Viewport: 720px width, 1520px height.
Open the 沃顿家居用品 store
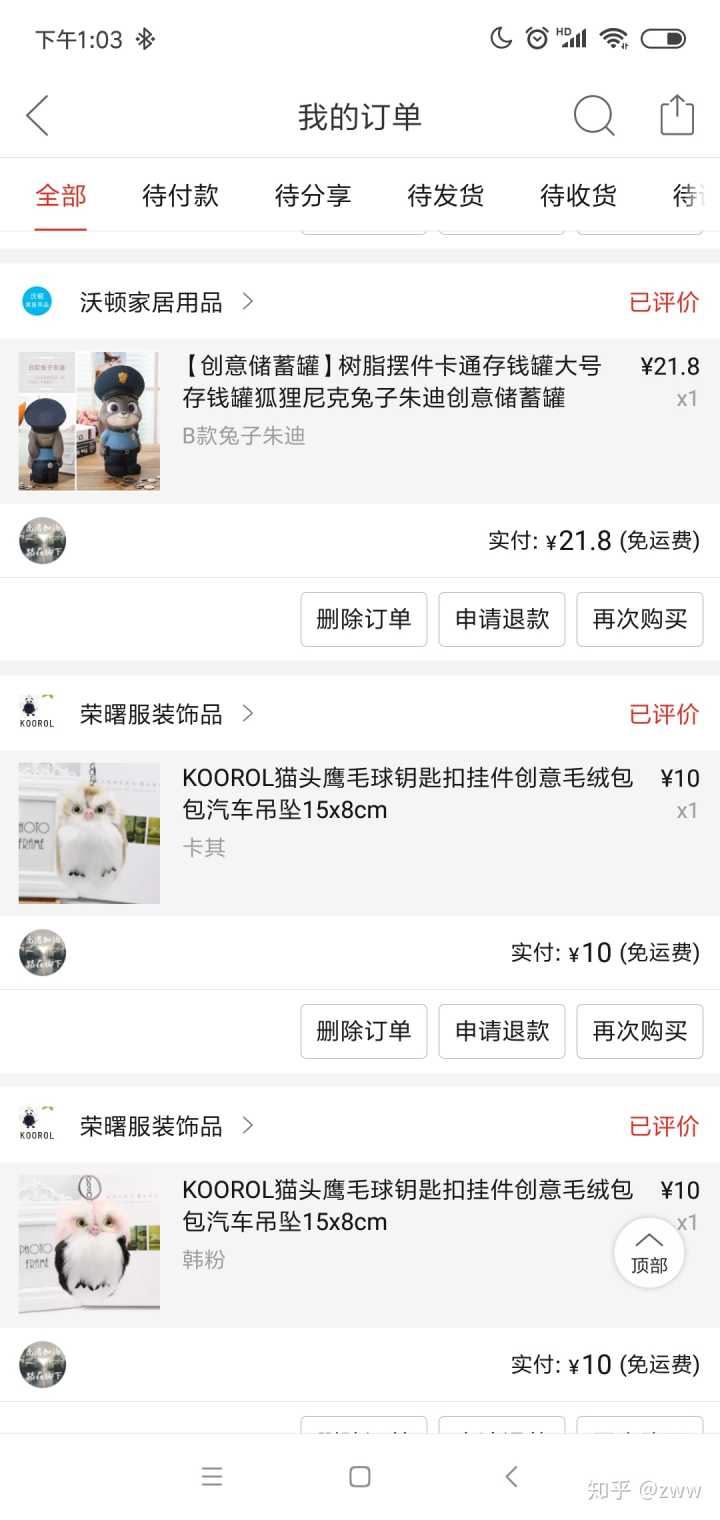click(150, 302)
